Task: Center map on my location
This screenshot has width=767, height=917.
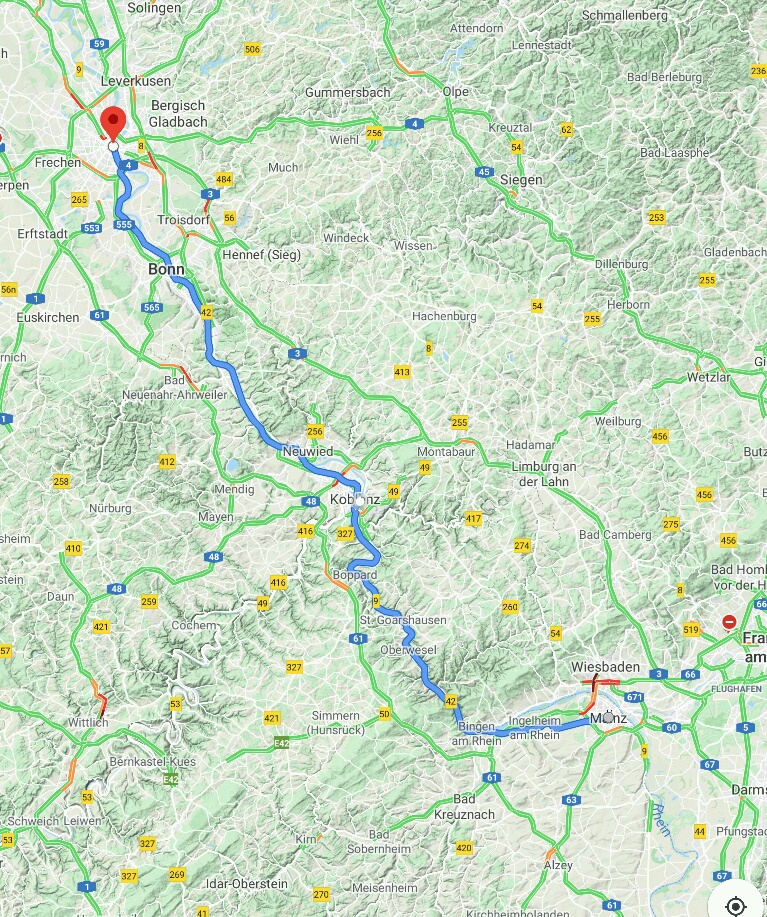Action: [736, 905]
